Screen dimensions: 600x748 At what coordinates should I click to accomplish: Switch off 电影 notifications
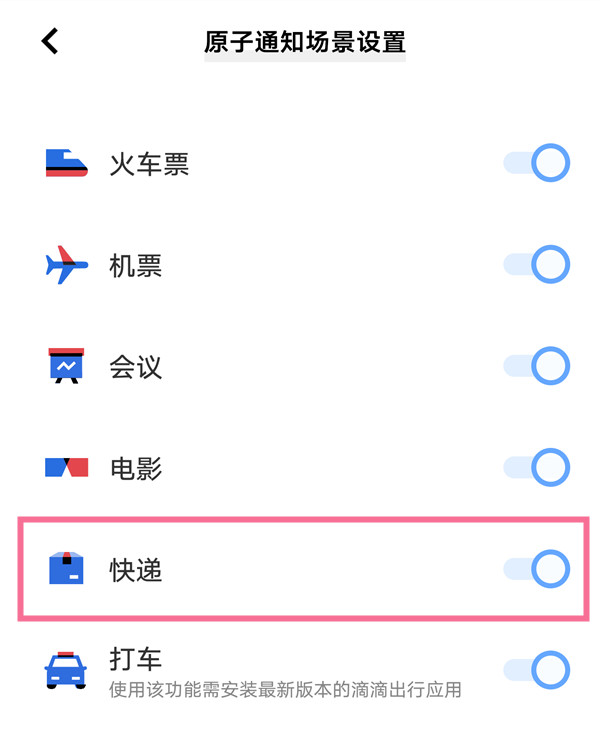click(x=537, y=467)
